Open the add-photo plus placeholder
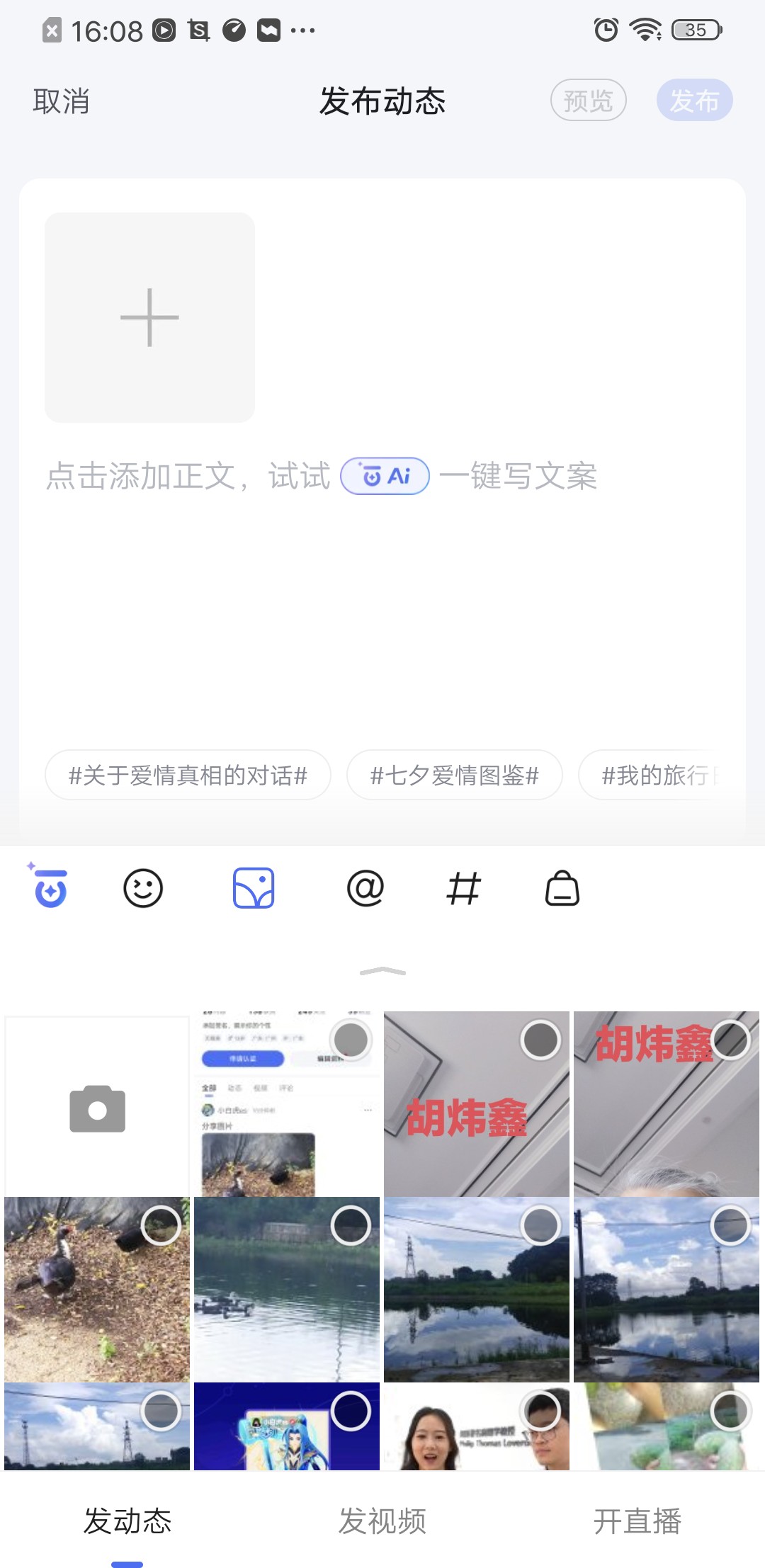Screen dimensions: 765x1568 149,318
